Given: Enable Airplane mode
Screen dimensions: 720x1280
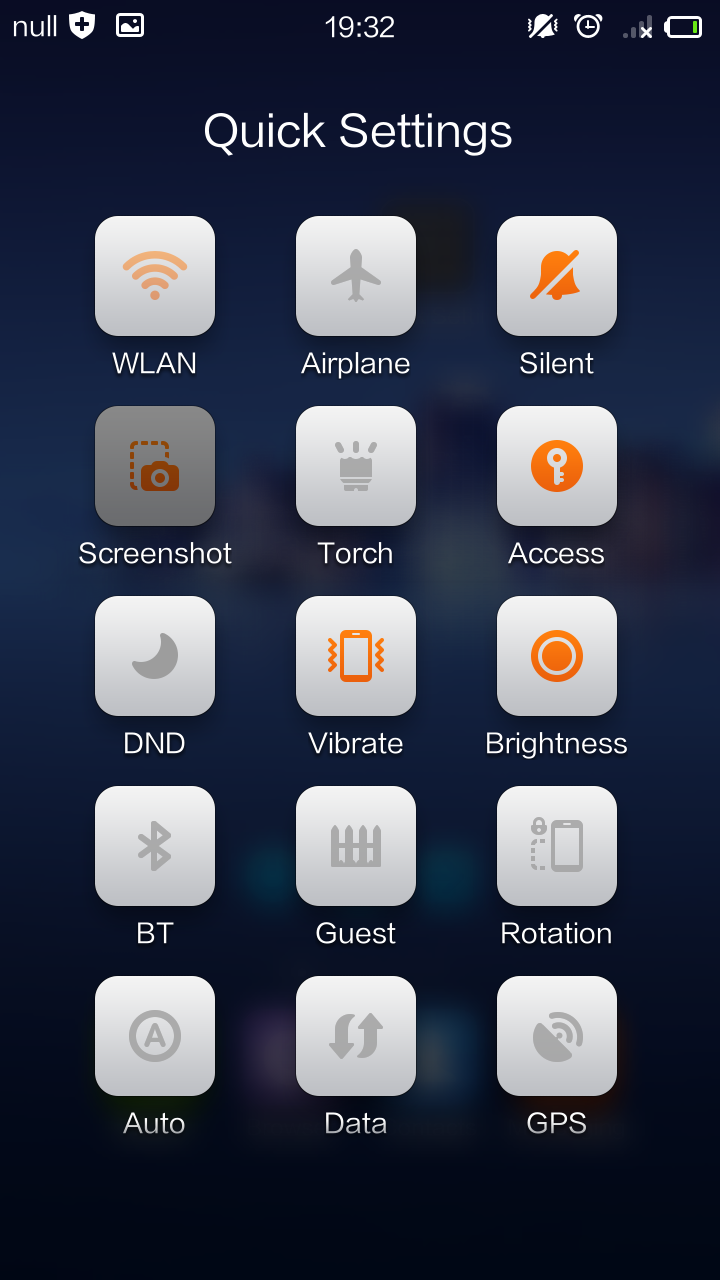Looking at the screenshot, I should tap(356, 276).
